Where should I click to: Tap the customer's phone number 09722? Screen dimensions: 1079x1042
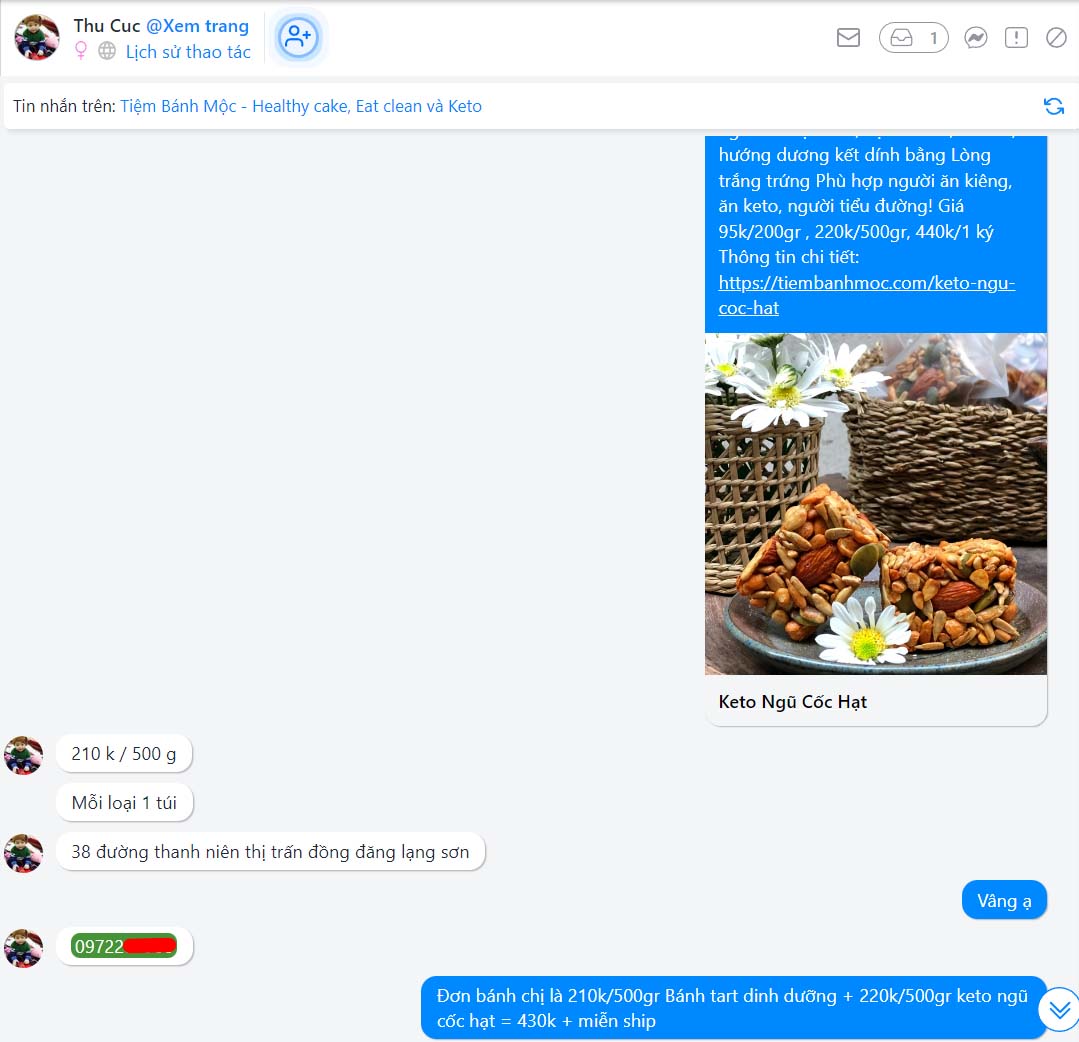124,946
